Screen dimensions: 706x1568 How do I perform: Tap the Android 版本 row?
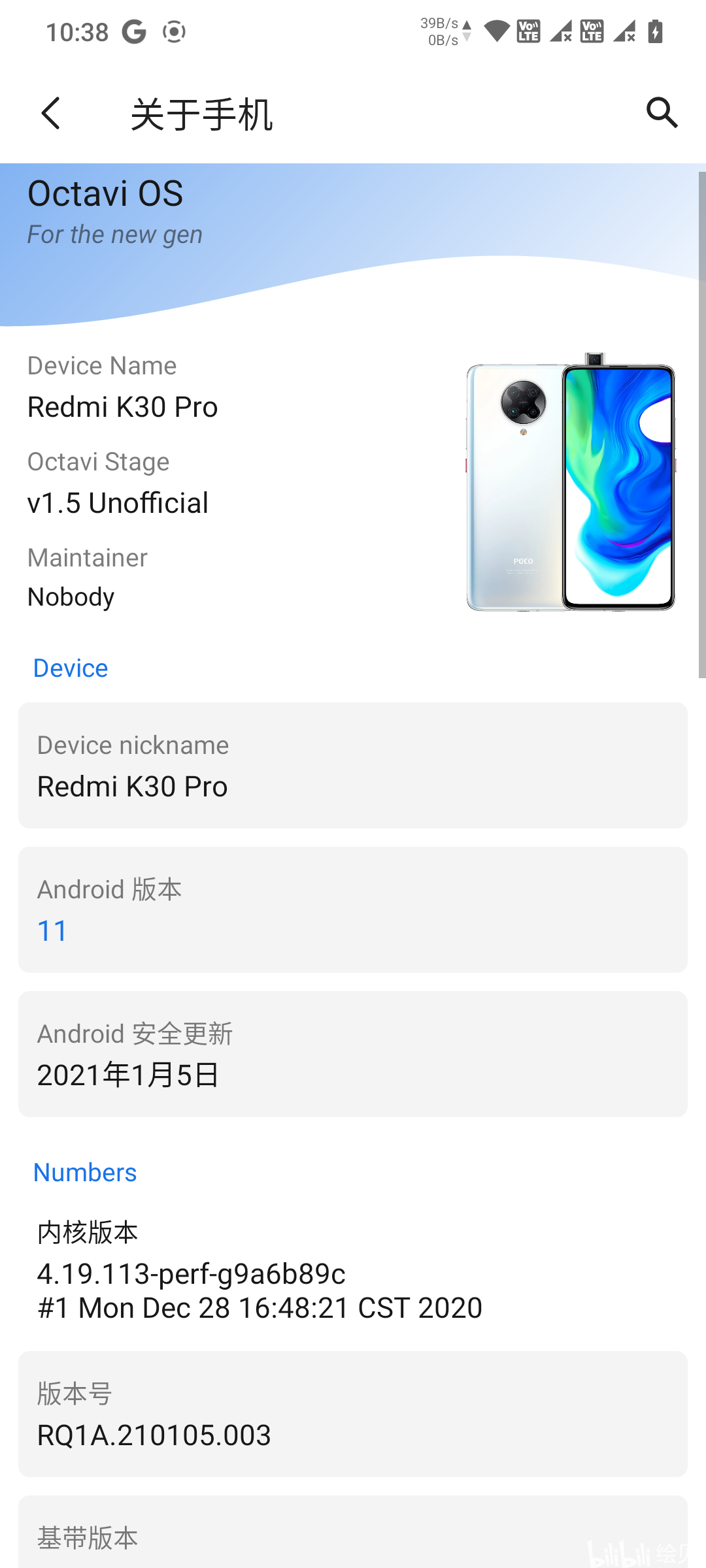[x=353, y=910]
